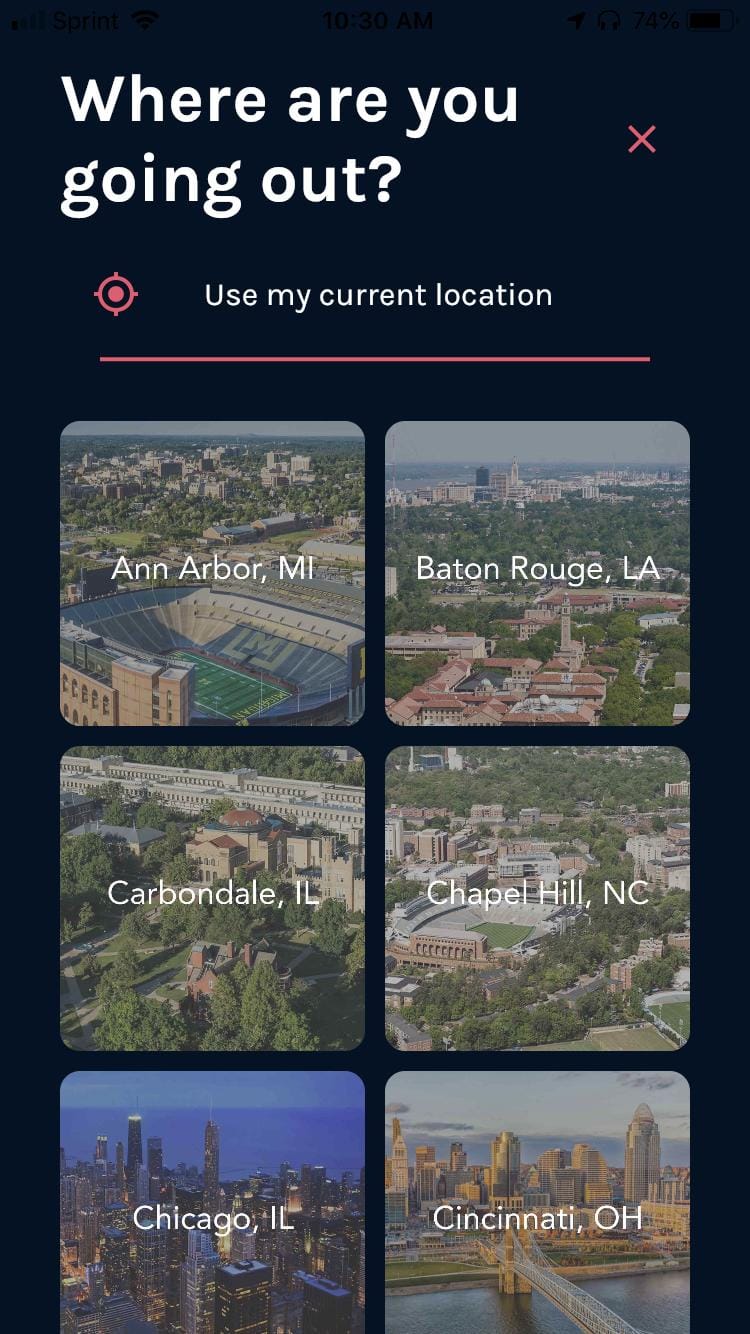This screenshot has height=1334, width=750.
Task: Click the 10:30 AM clock display
Action: (375, 19)
